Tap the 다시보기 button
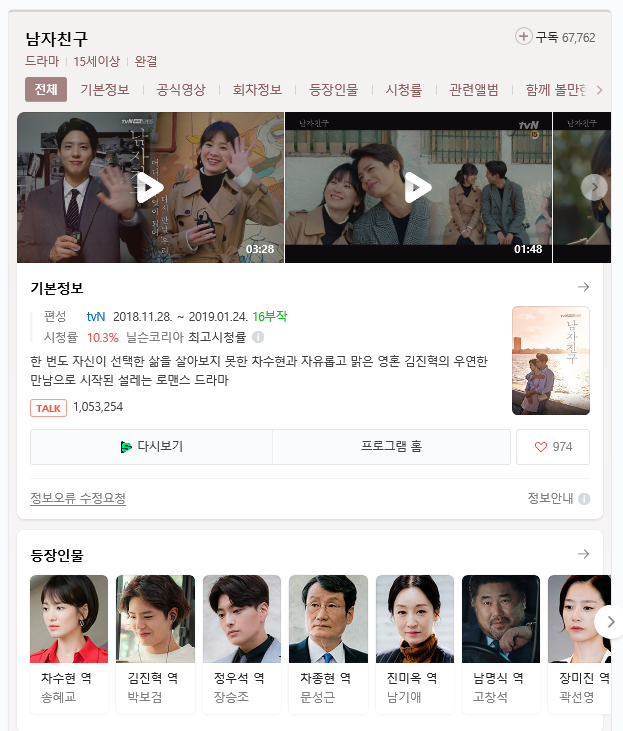Viewport: 623px width, 731px height. pos(151,447)
